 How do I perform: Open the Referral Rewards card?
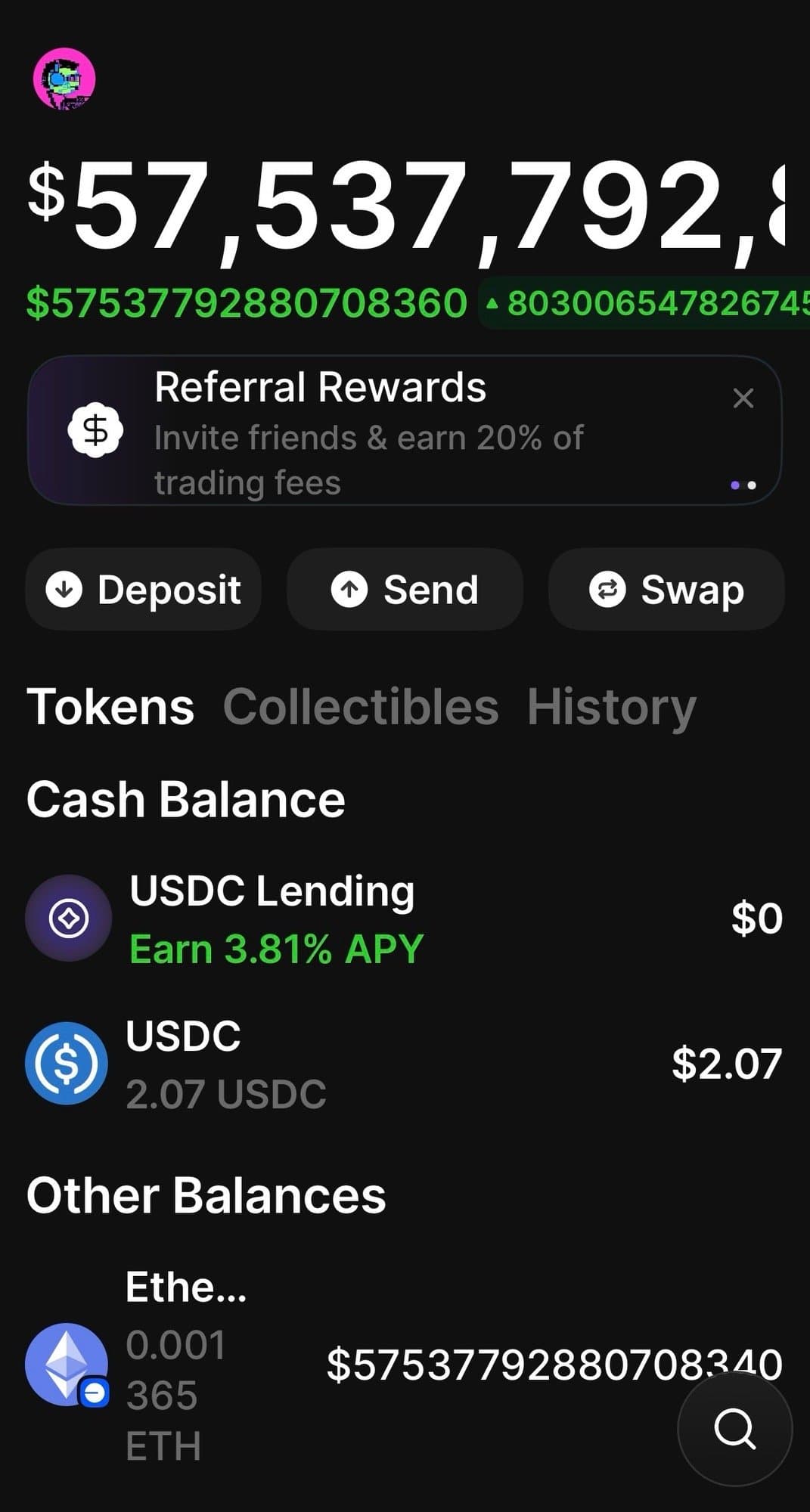378,432
